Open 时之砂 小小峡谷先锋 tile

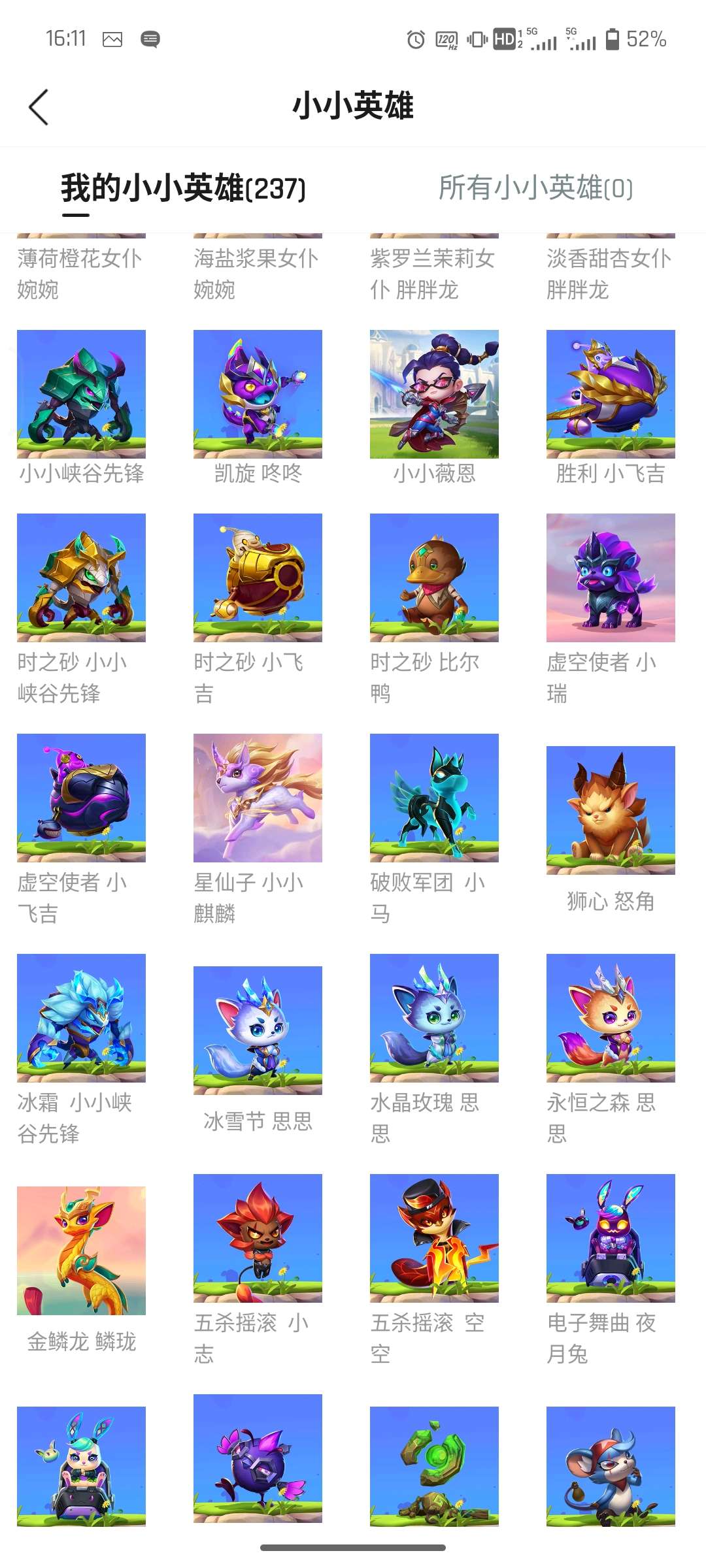pos(81,578)
